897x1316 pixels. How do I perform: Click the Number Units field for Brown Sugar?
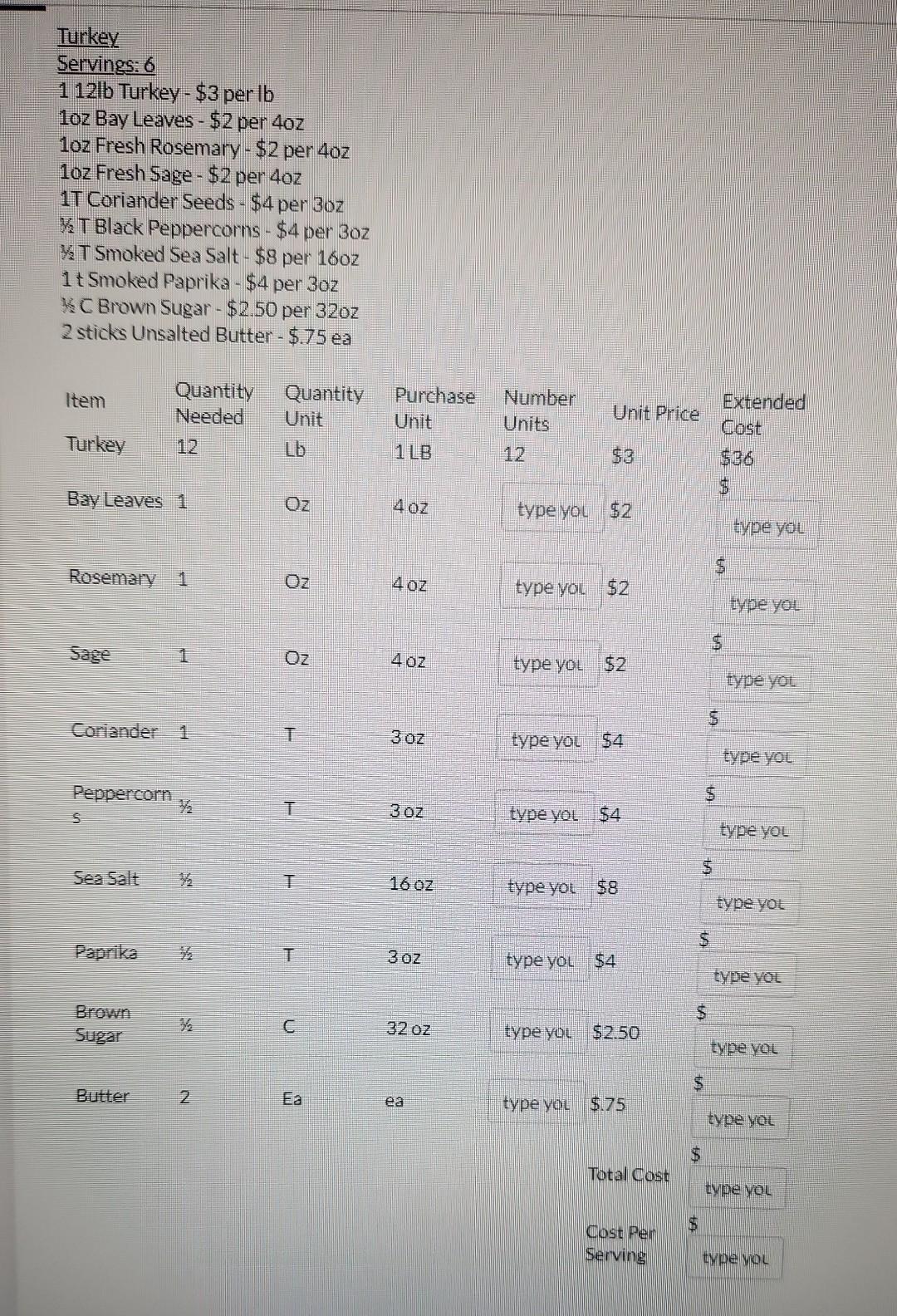pos(537,1033)
